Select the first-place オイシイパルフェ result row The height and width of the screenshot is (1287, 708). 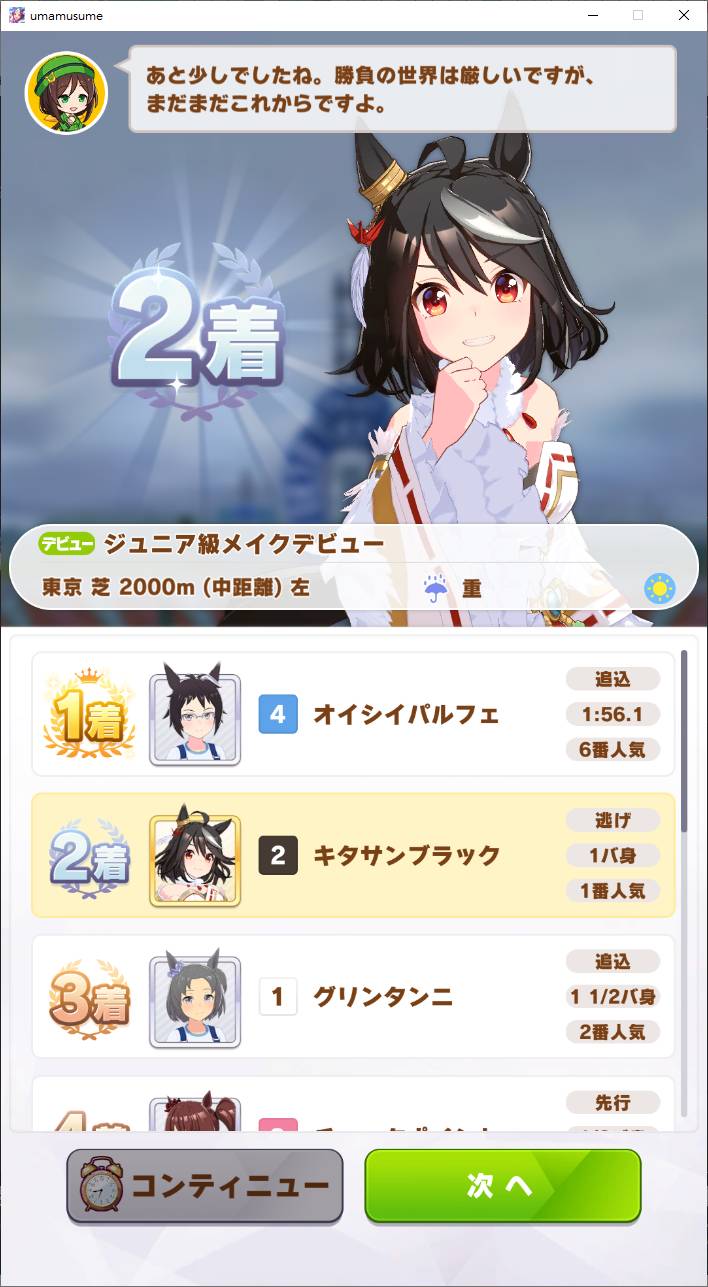click(x=353, y=714)
